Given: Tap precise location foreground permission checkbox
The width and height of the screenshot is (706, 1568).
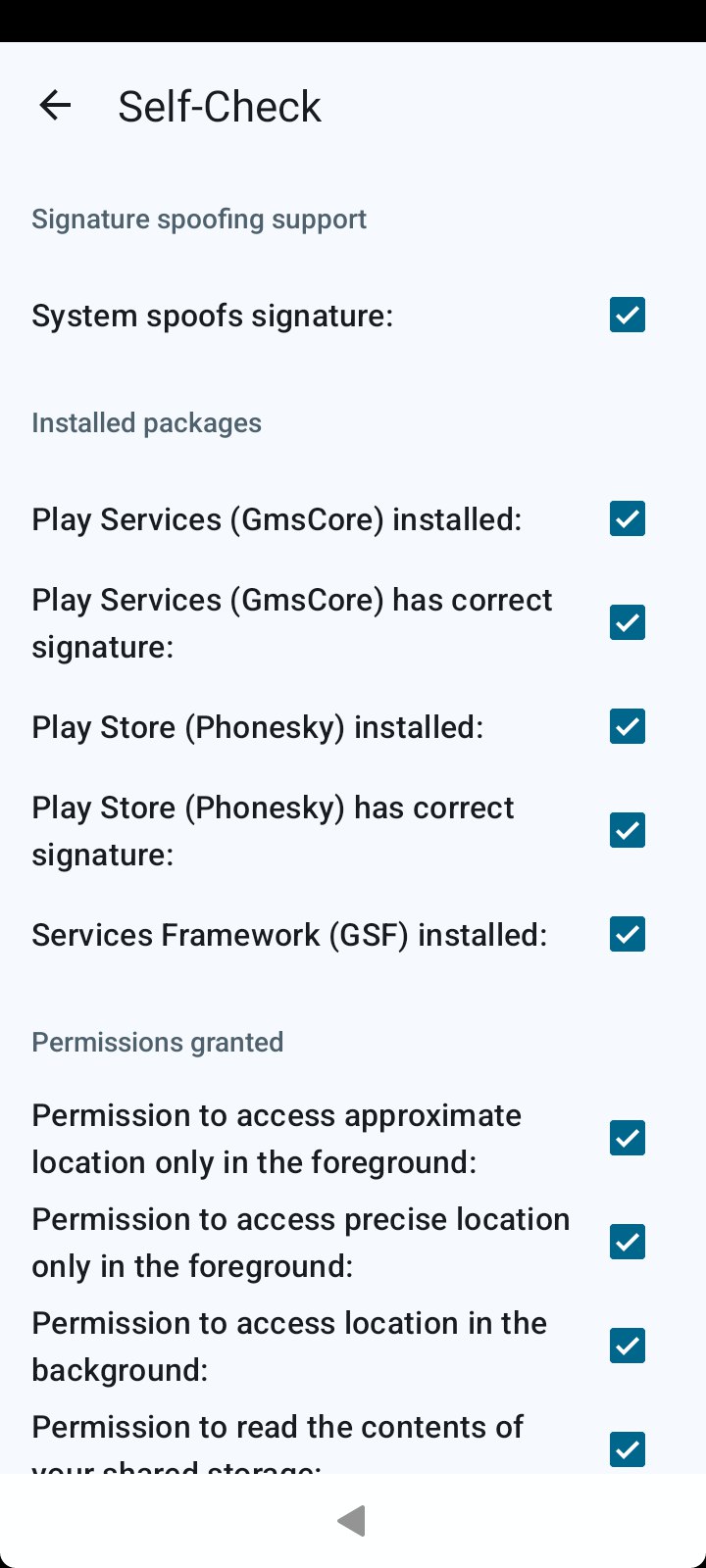Looking at the screenshot, I should tap(628, 1243).
